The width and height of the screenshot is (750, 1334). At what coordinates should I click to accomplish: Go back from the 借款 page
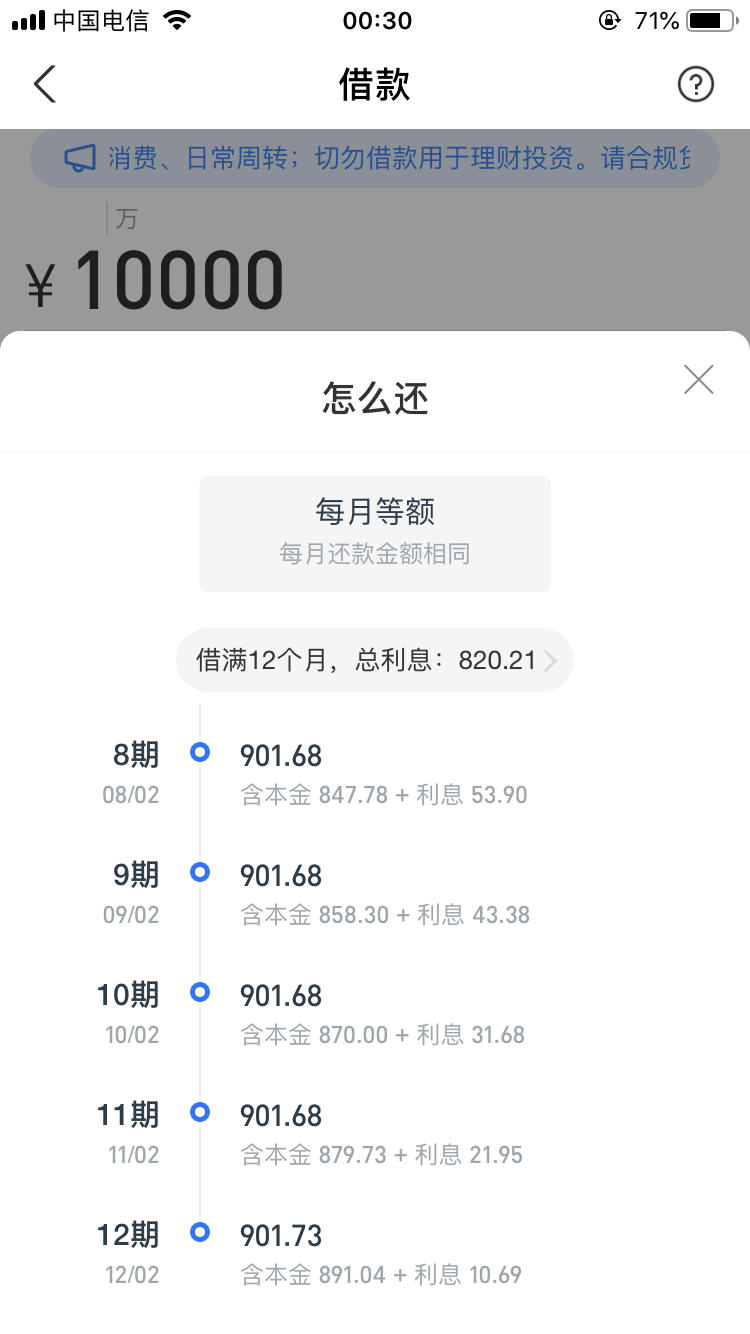[x=45, y=85]
